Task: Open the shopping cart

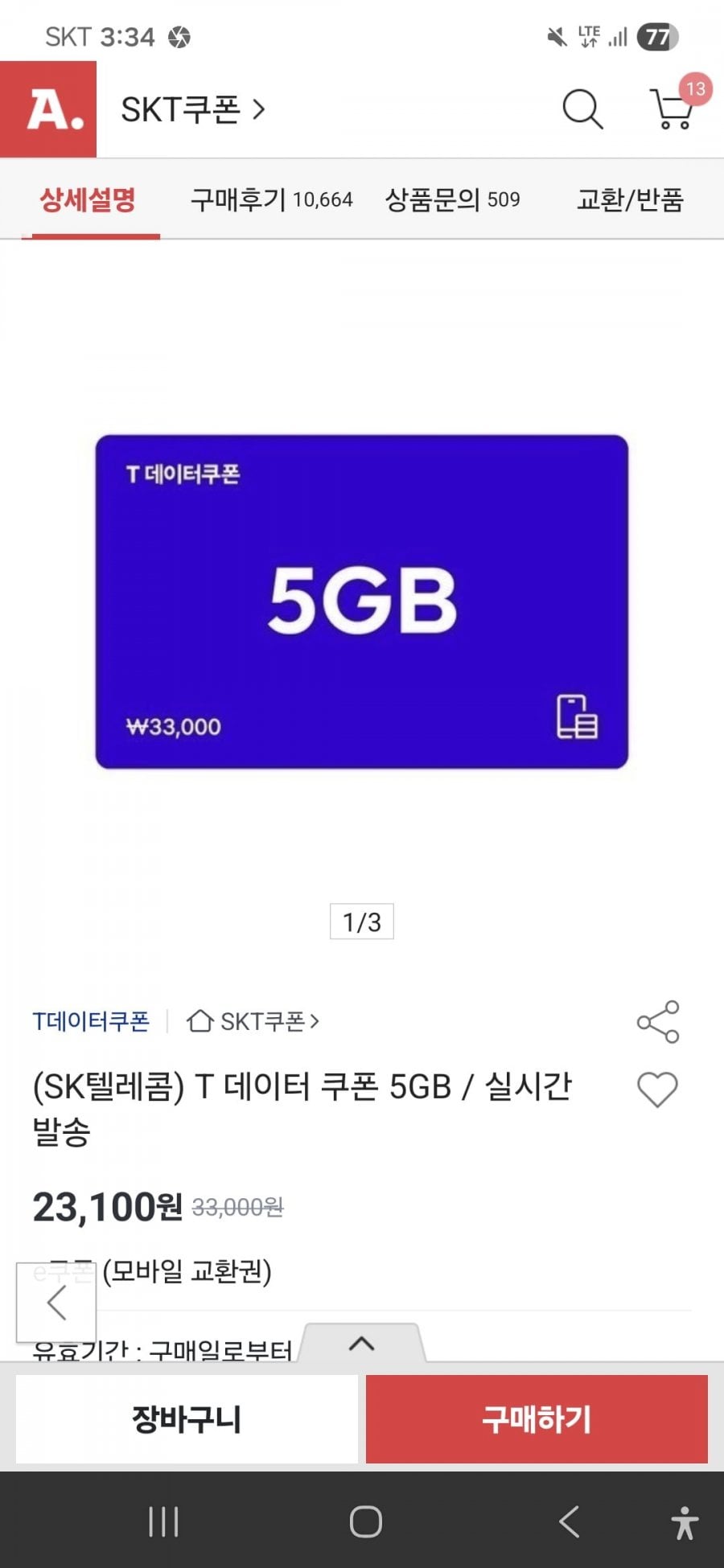Action: [673, 109]
